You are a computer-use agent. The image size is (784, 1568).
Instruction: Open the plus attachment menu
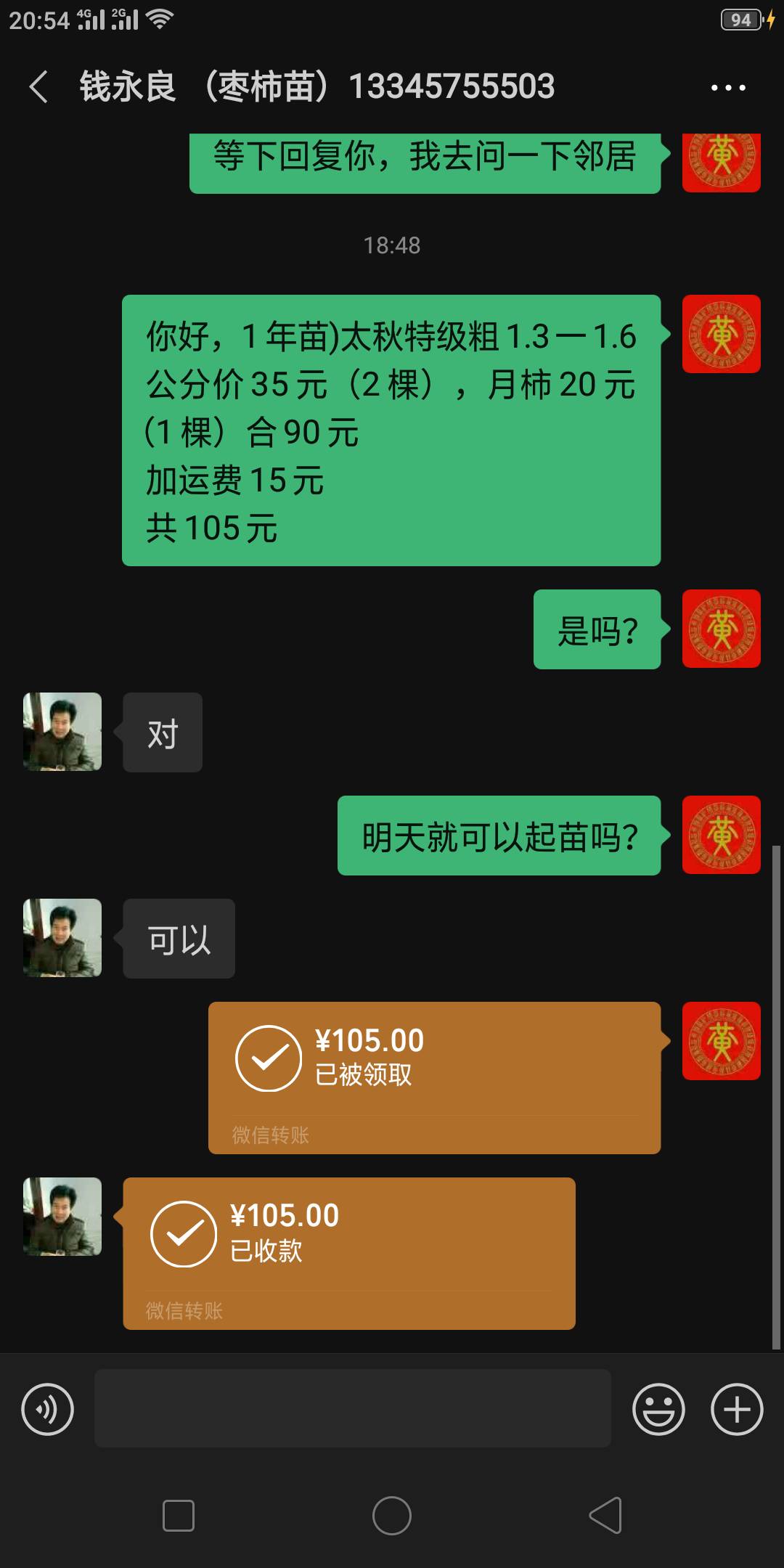click(x=737, y=1410)
